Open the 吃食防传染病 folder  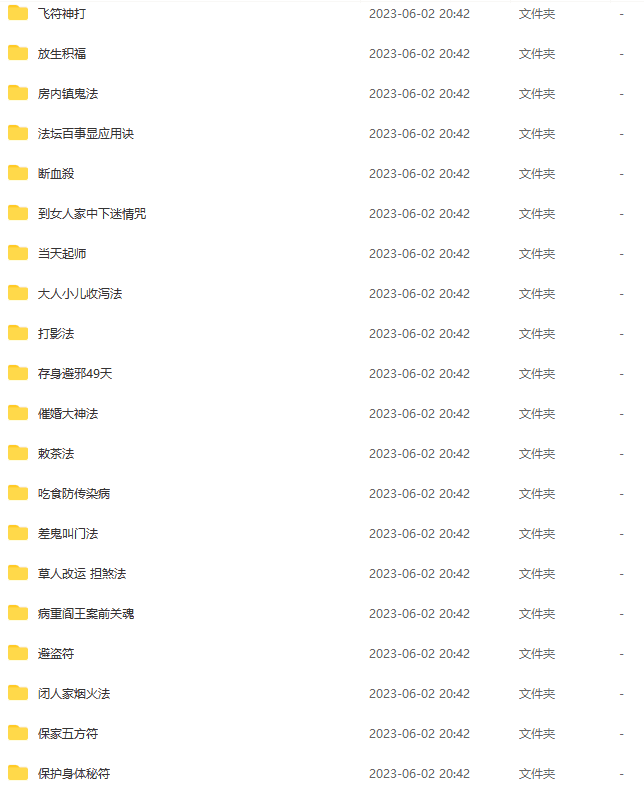pos(73,494)
